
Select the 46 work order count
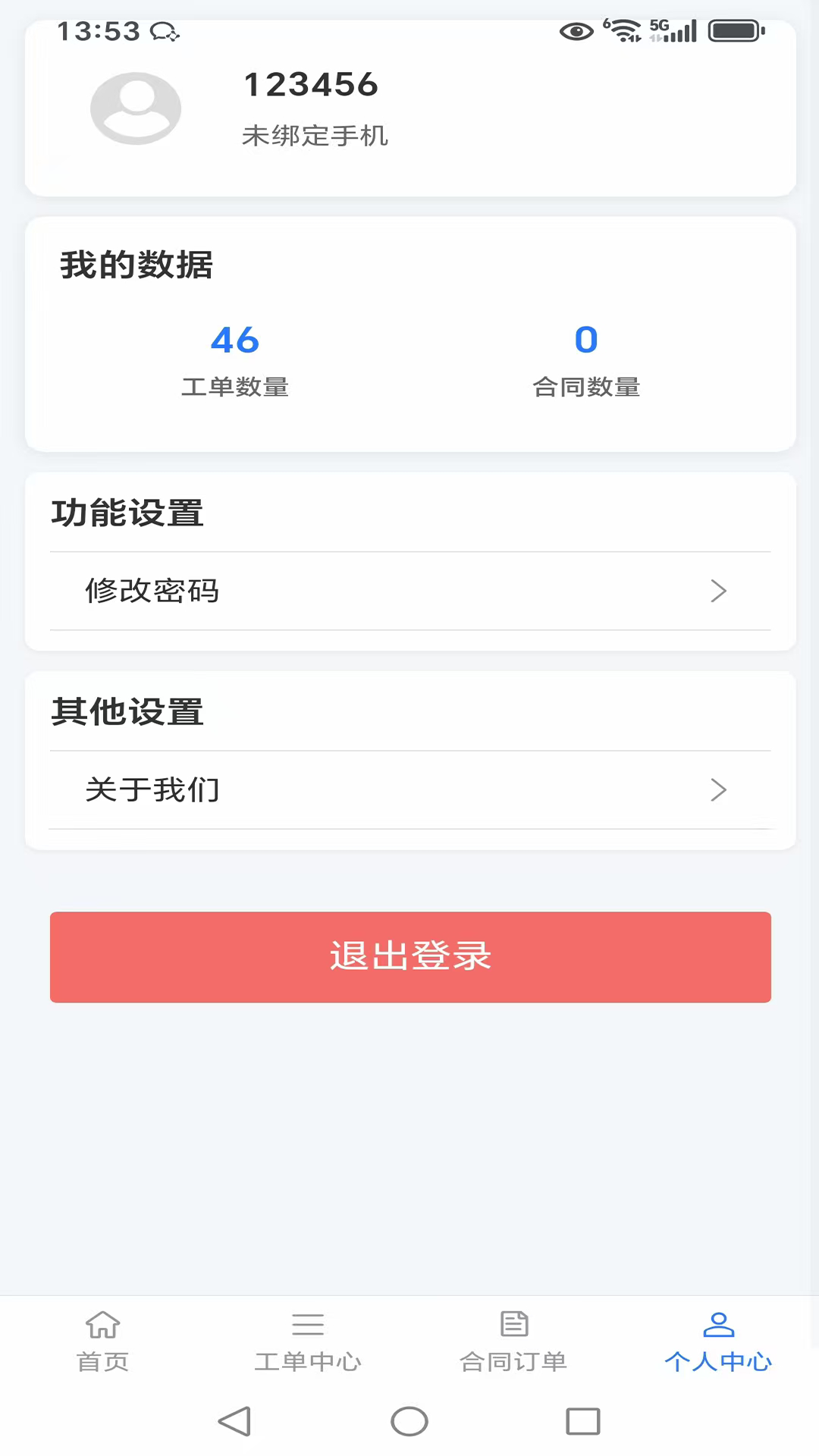click(234, 340)
